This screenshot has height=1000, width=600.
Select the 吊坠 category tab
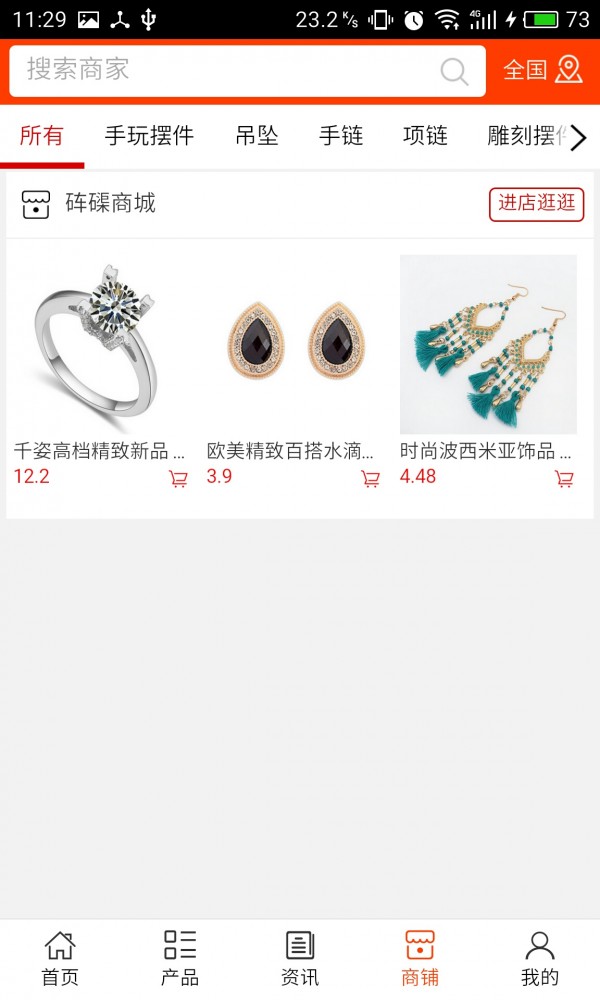(x=257, y=136)
